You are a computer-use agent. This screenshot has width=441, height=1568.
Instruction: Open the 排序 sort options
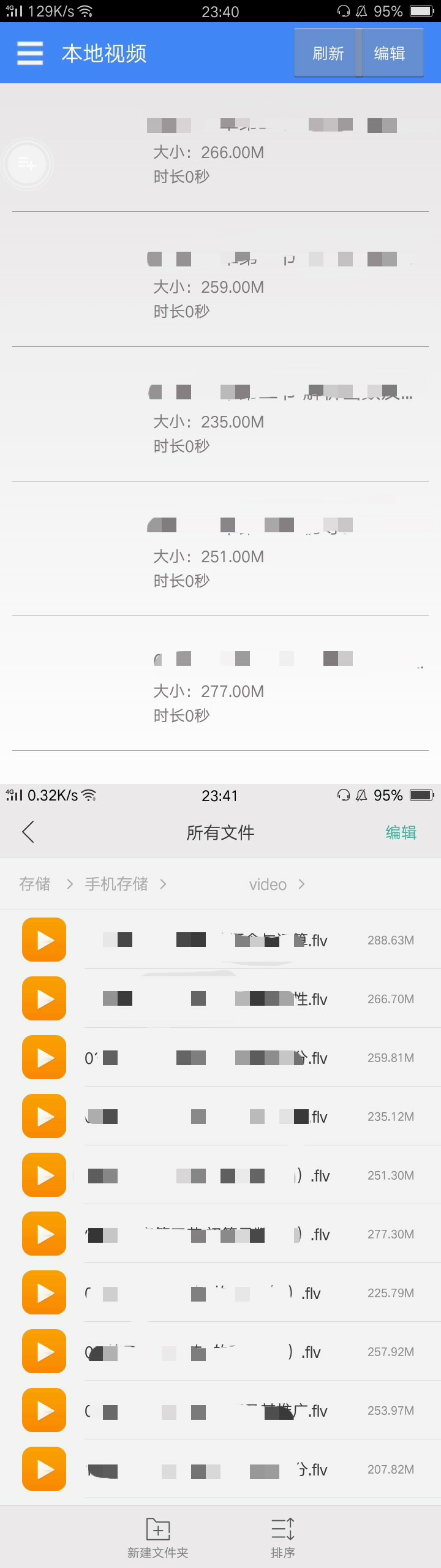[x=283, y=1537]
